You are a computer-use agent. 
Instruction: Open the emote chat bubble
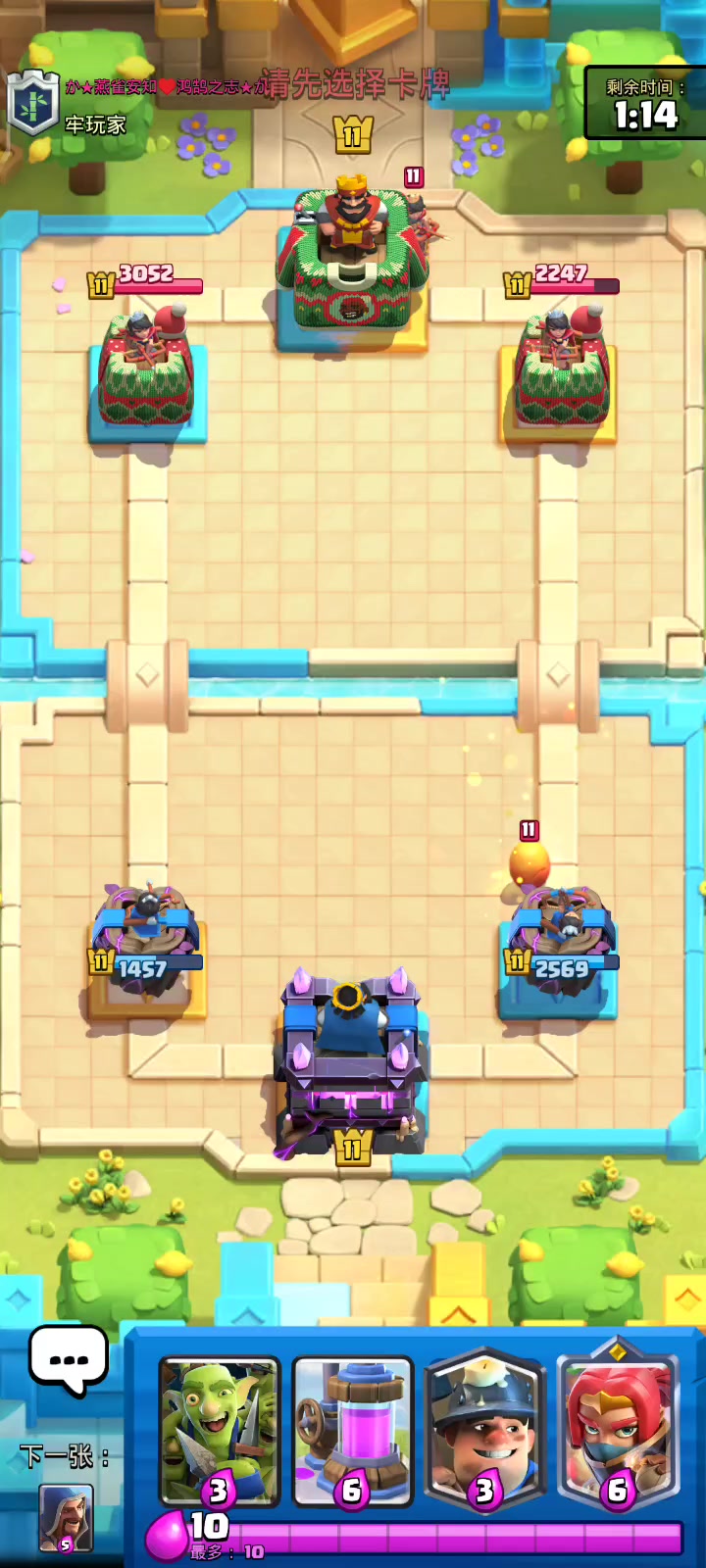coord(68,1359)
